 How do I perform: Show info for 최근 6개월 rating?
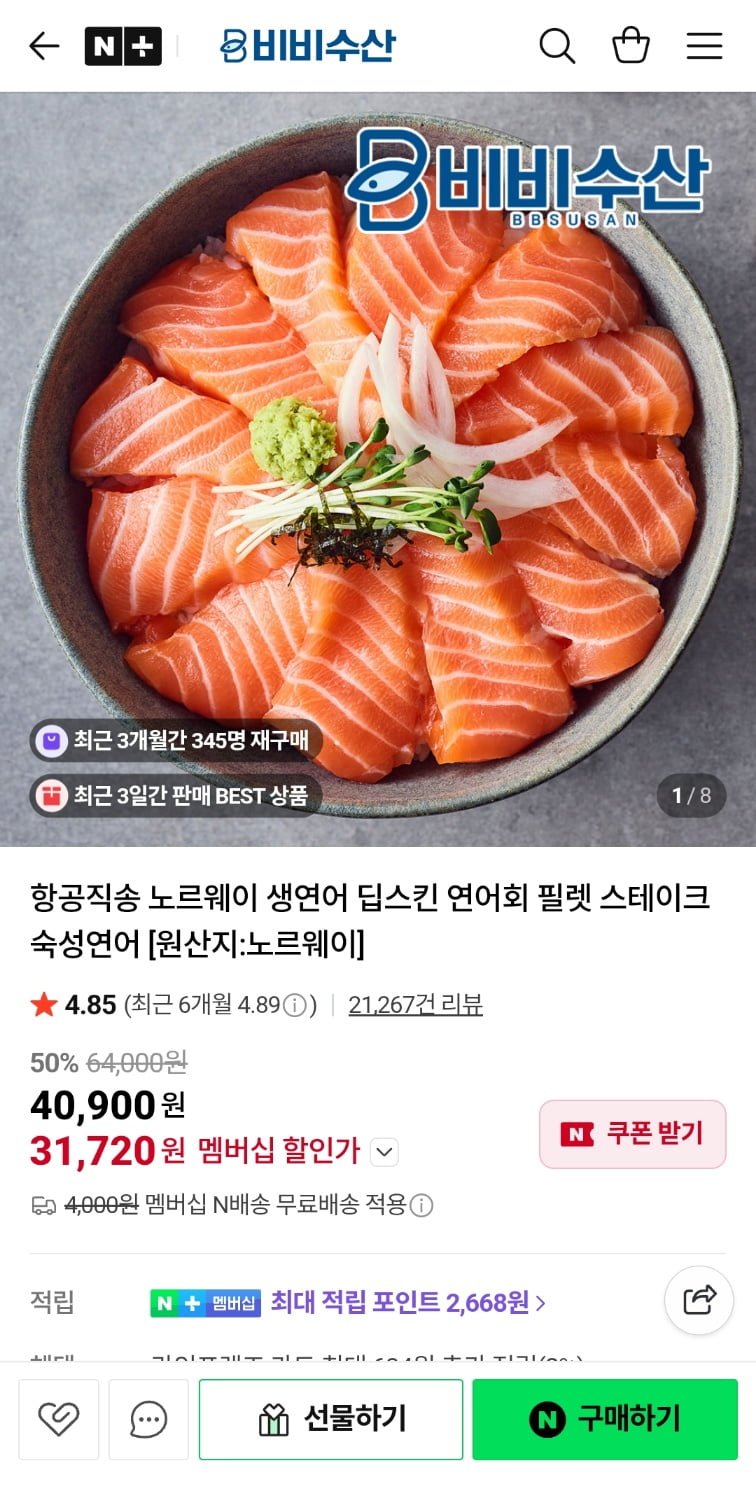click(x=295, y=1006)
